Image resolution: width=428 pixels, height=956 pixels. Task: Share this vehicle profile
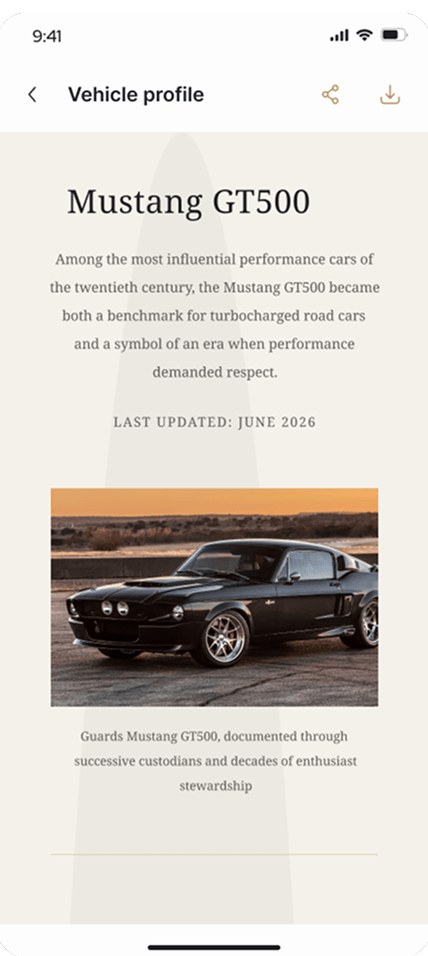pos(330,95)
